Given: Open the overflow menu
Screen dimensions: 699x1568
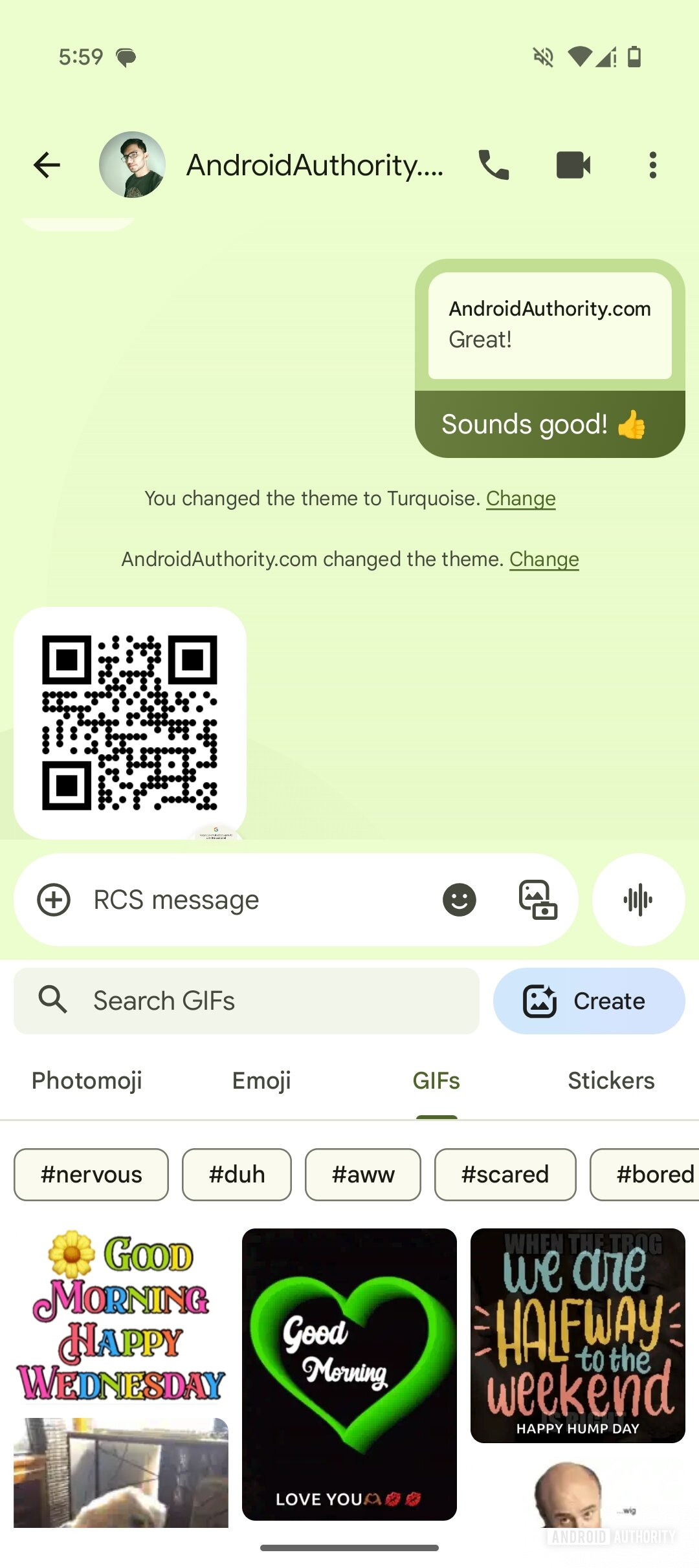Looking at the screenshot, I should [652, 165].
